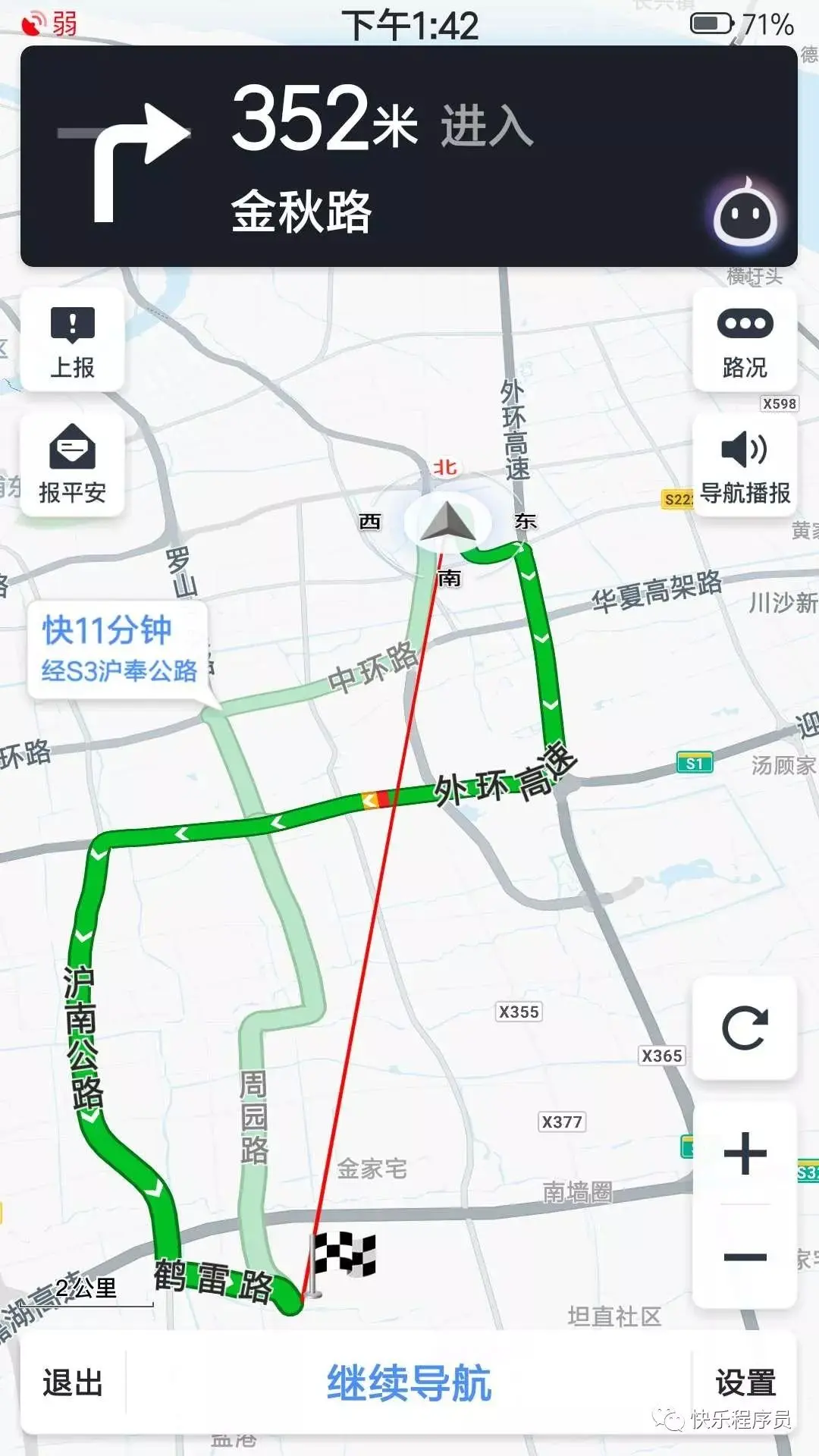Zoom out of the map
Screen dimensions: 819x1456
coord(745,1257)
